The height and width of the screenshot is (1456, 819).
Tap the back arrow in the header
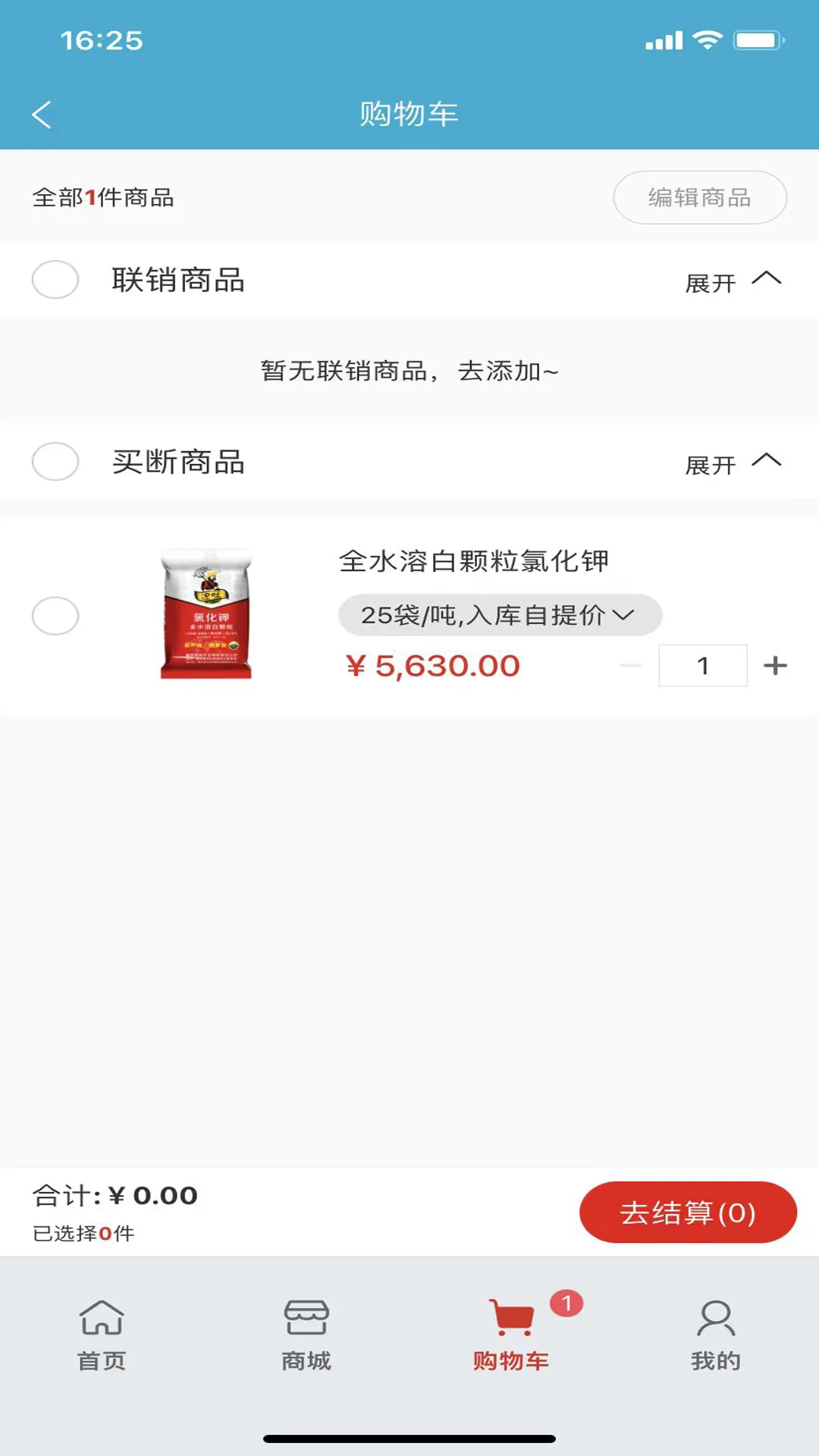pos(42,114)
